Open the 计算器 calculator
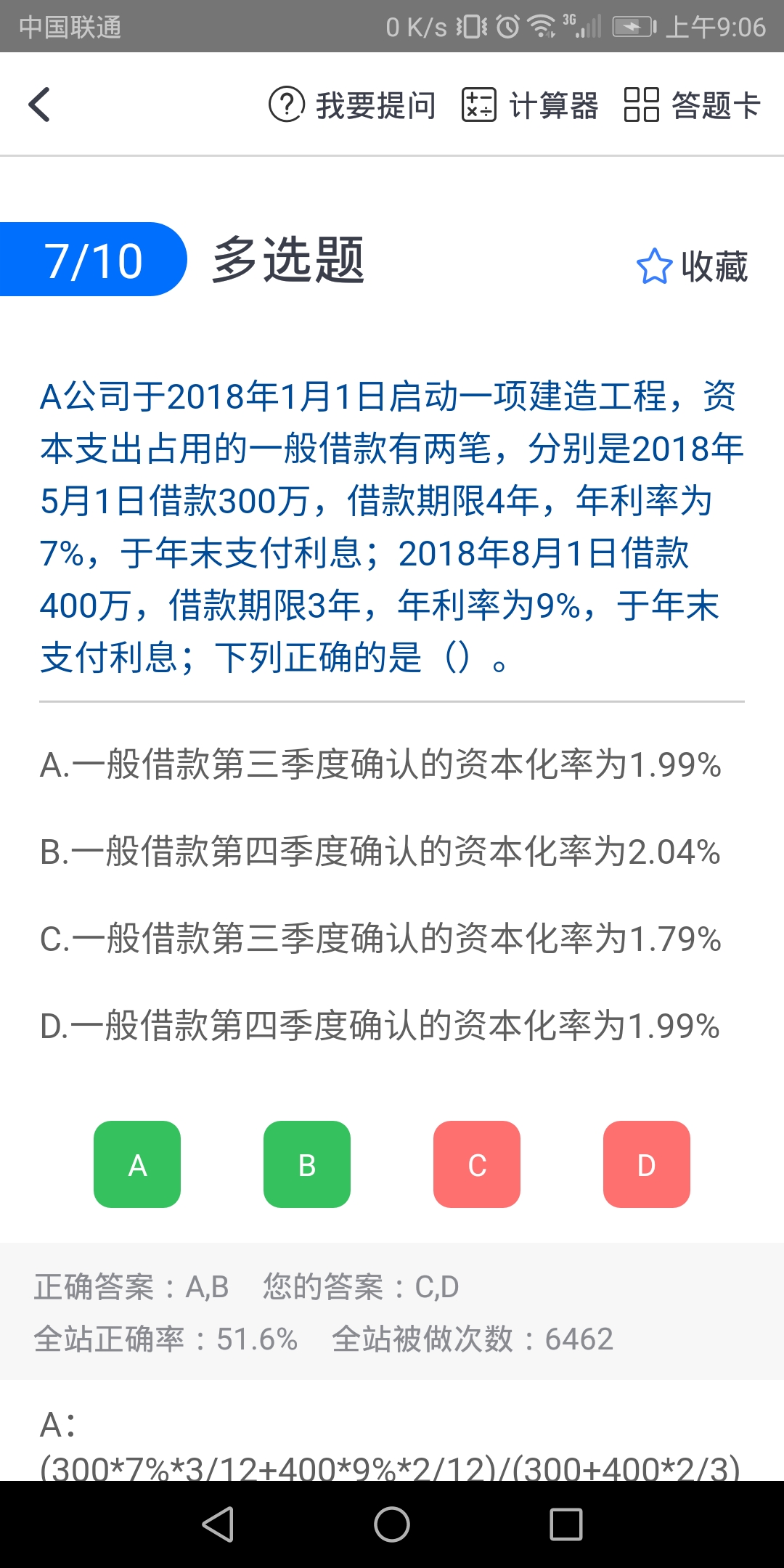784x1568 pixels. point(530,105)
